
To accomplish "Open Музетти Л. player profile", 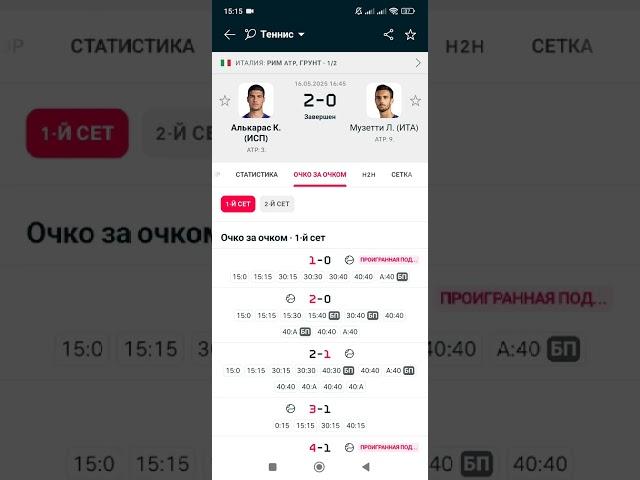I will [x=384, y=101].
